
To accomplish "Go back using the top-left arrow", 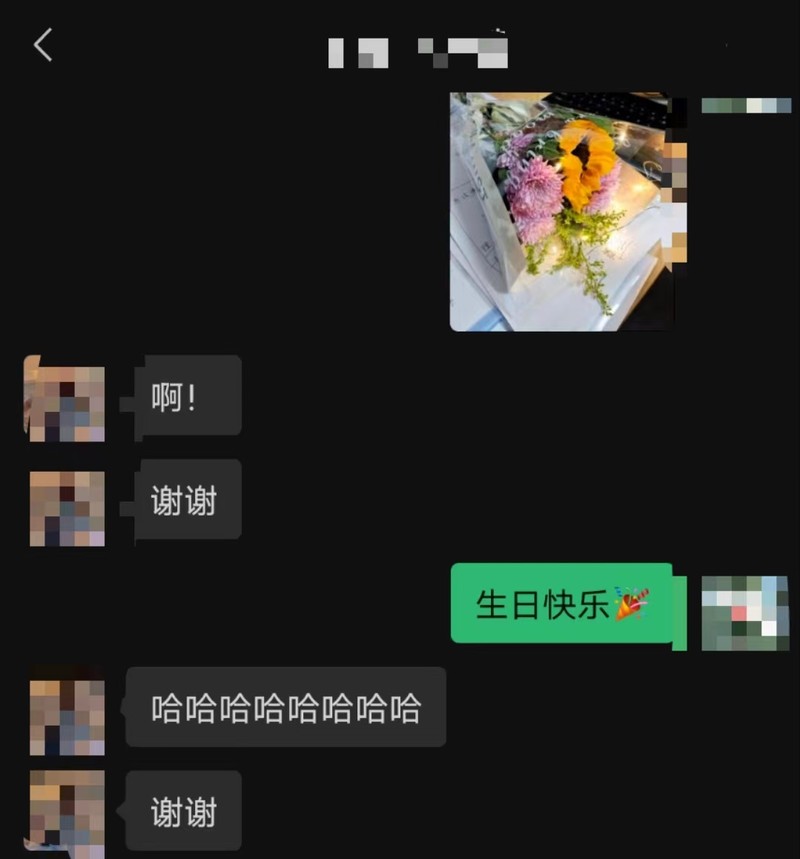I will (x=42, y=45).
